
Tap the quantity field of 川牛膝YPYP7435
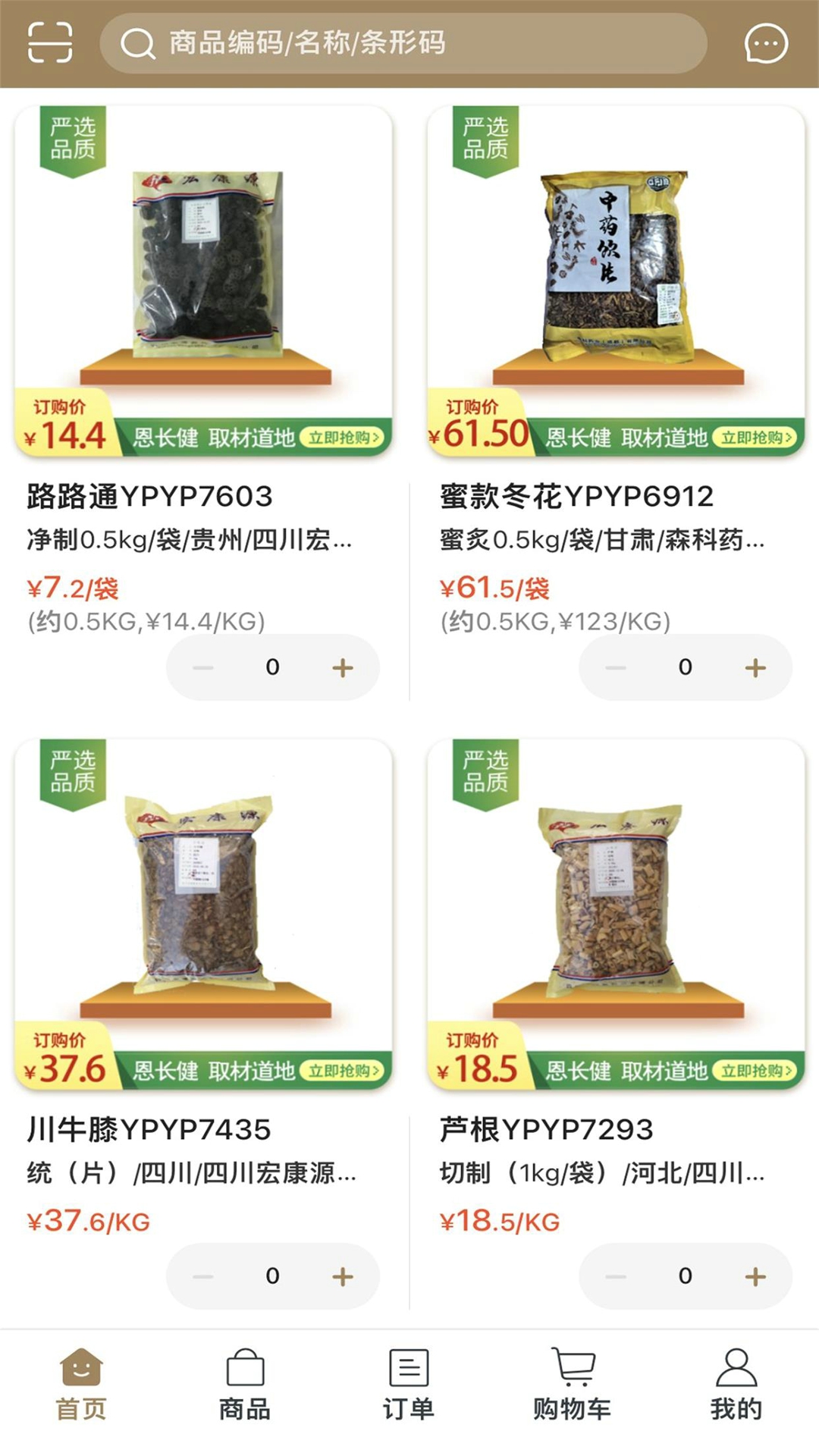[271, 1276]
